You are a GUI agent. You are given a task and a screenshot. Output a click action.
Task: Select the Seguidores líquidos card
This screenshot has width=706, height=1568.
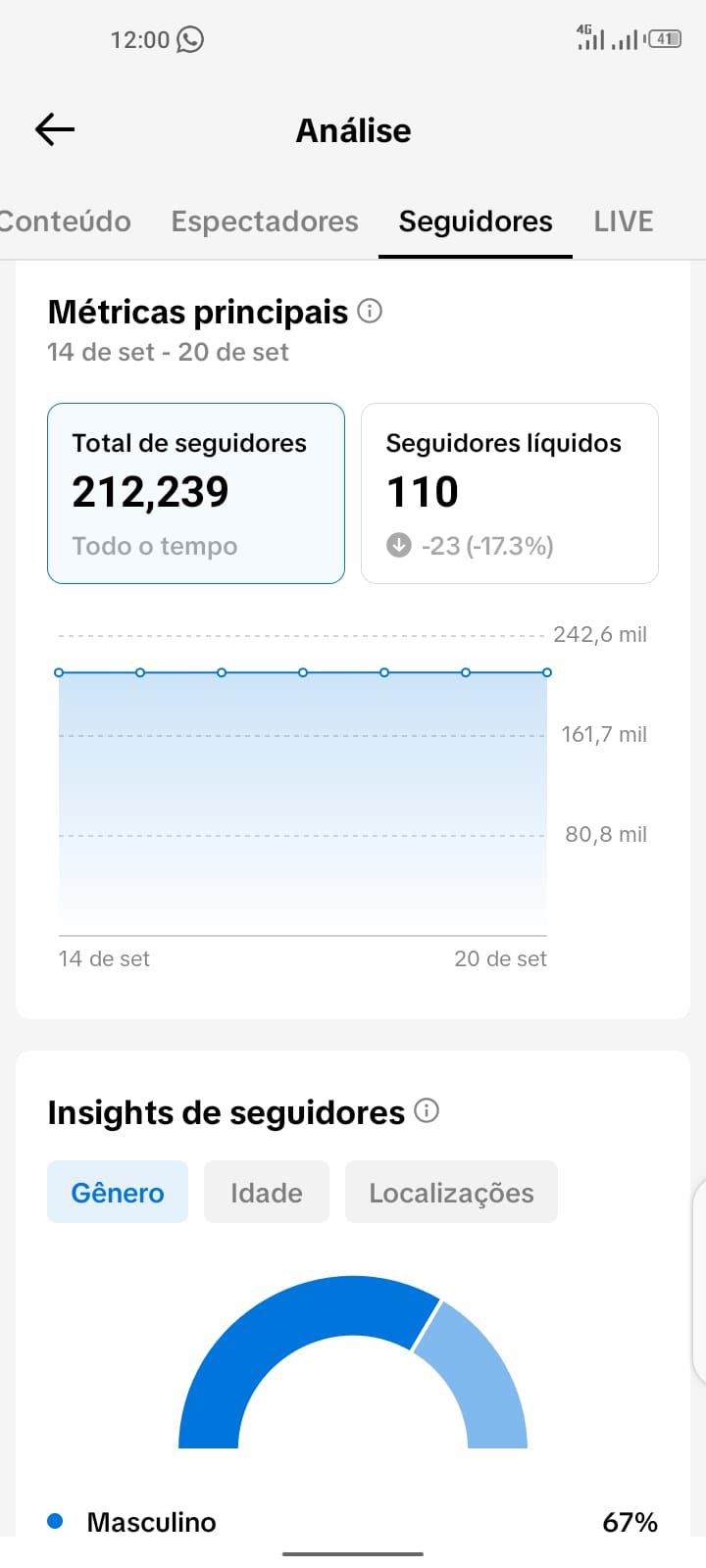(510, 493)
